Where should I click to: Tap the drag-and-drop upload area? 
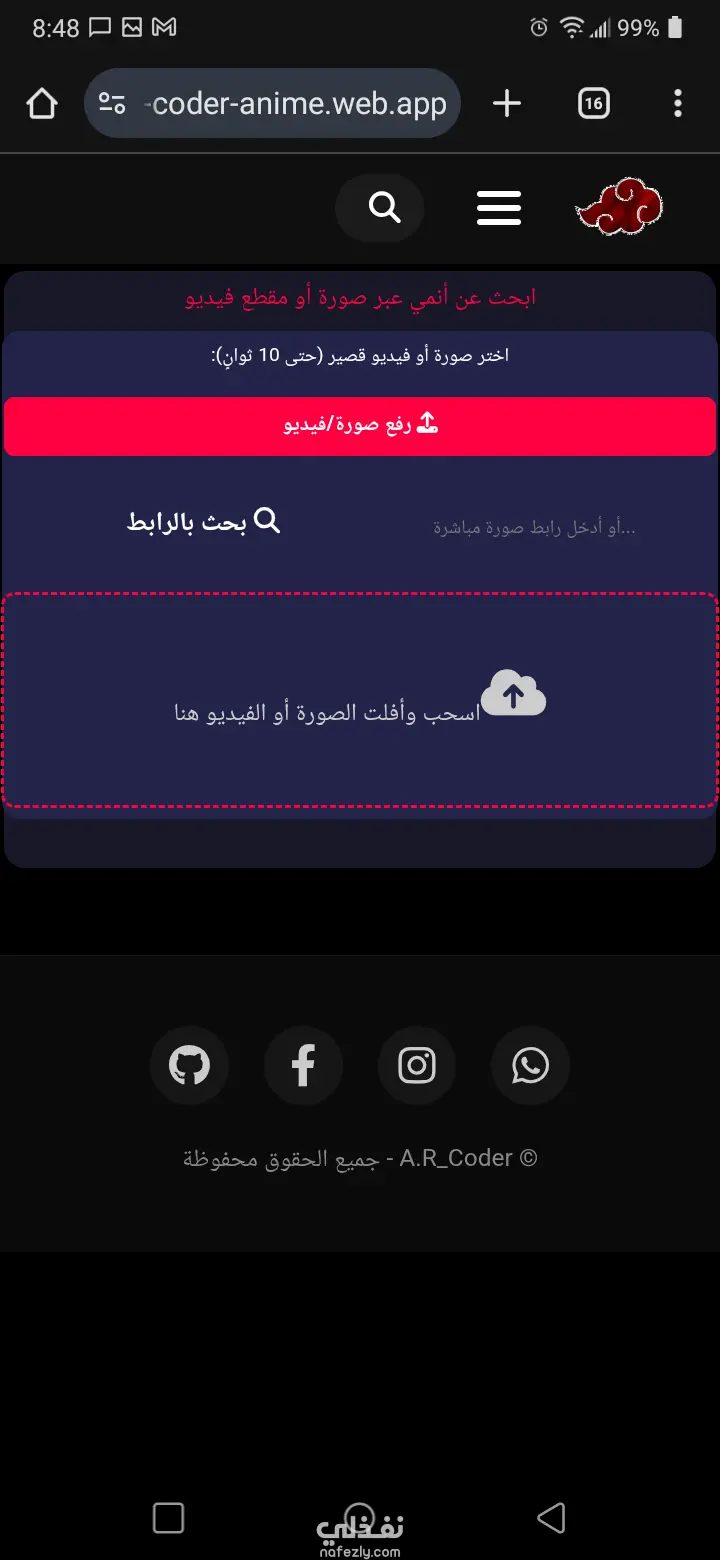360,700
